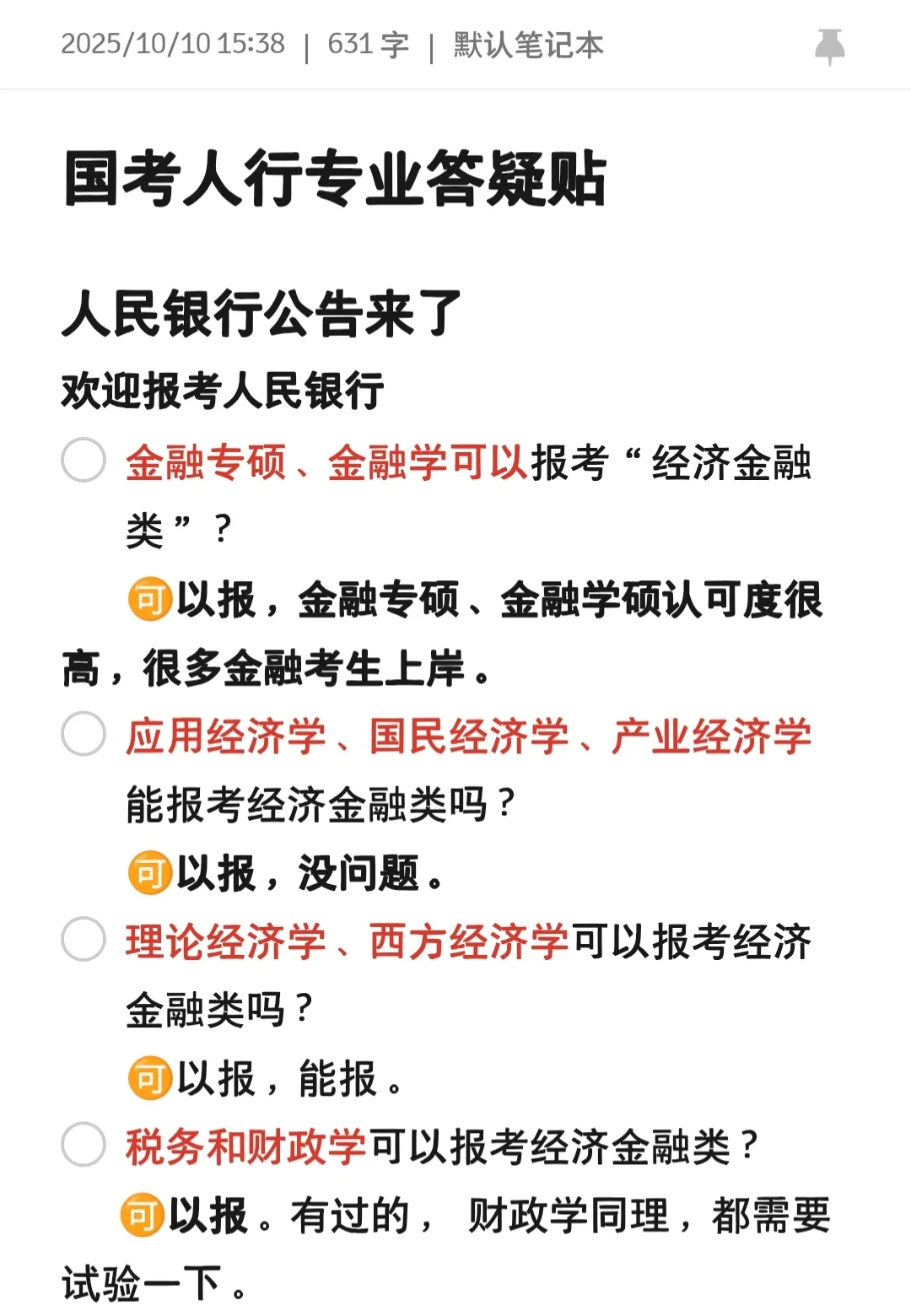Tap the pin icon to pin this note
Image resolution: width=911 pixels, height=1316 pixels.
pos(829,46)
